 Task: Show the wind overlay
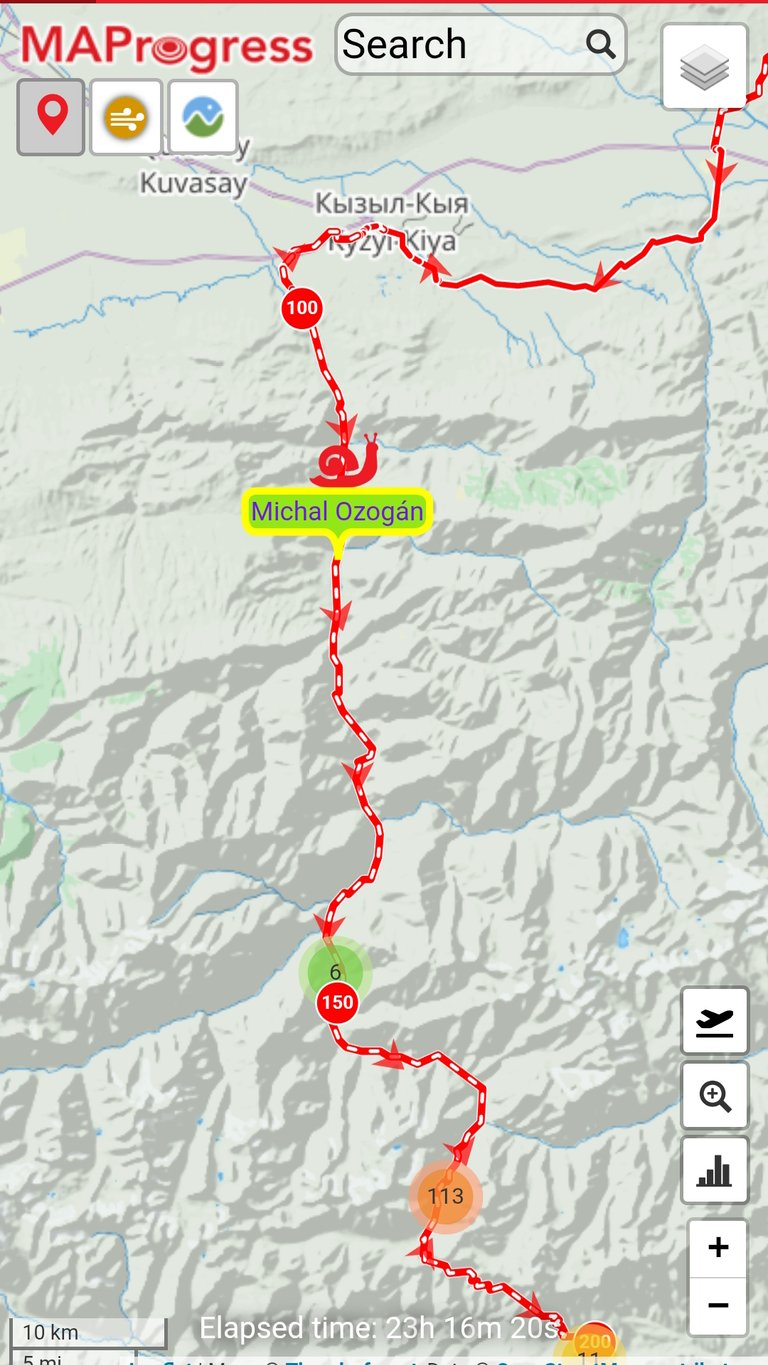[126, 118]
